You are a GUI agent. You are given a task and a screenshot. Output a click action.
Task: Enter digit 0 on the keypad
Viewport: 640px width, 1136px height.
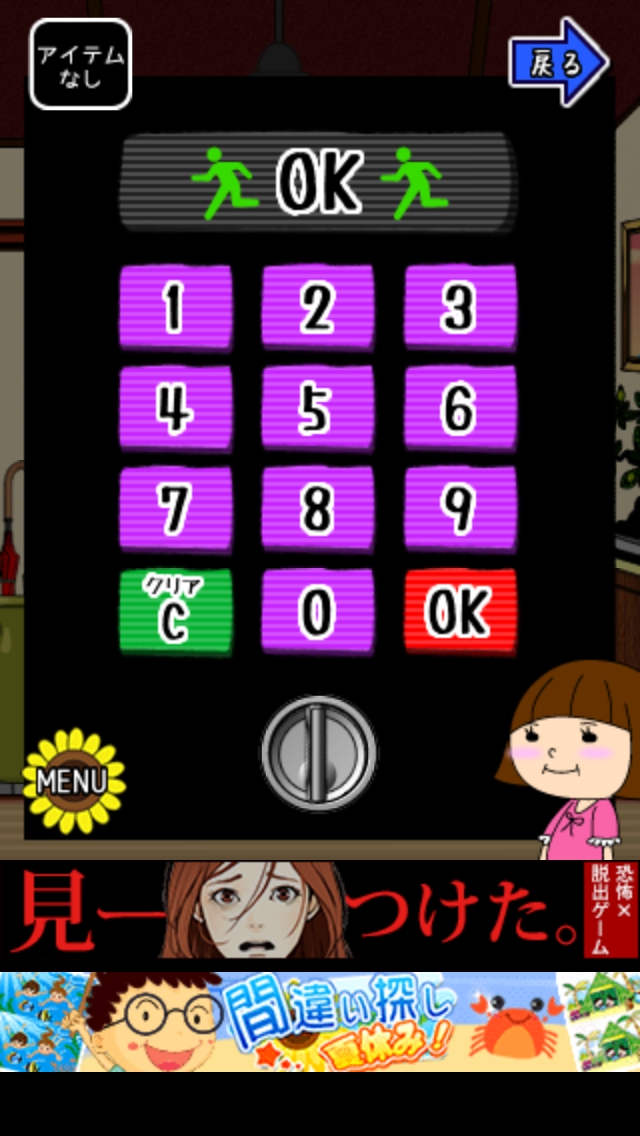point(318,611)
